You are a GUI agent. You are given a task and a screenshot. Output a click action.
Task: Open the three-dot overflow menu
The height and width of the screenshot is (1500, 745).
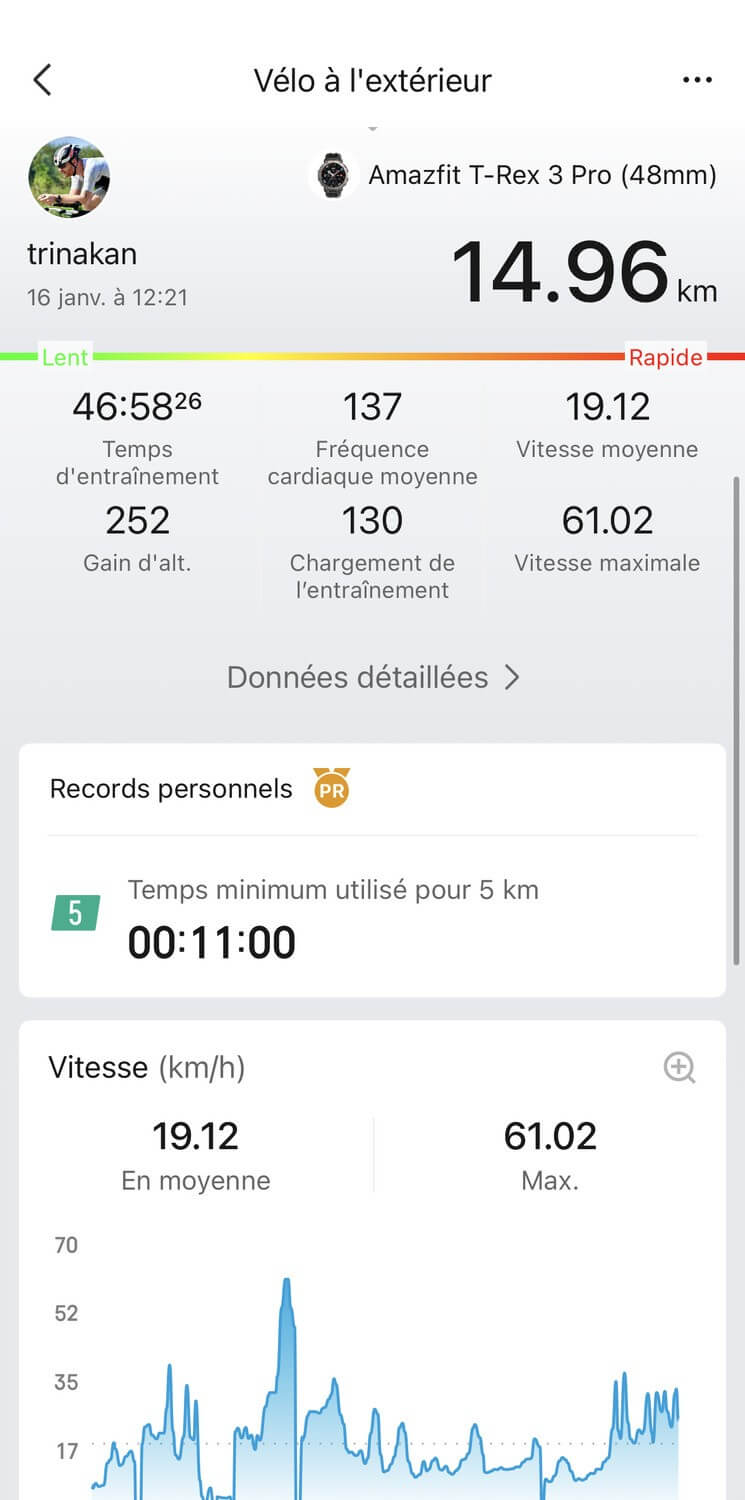(x=697, y=80)
